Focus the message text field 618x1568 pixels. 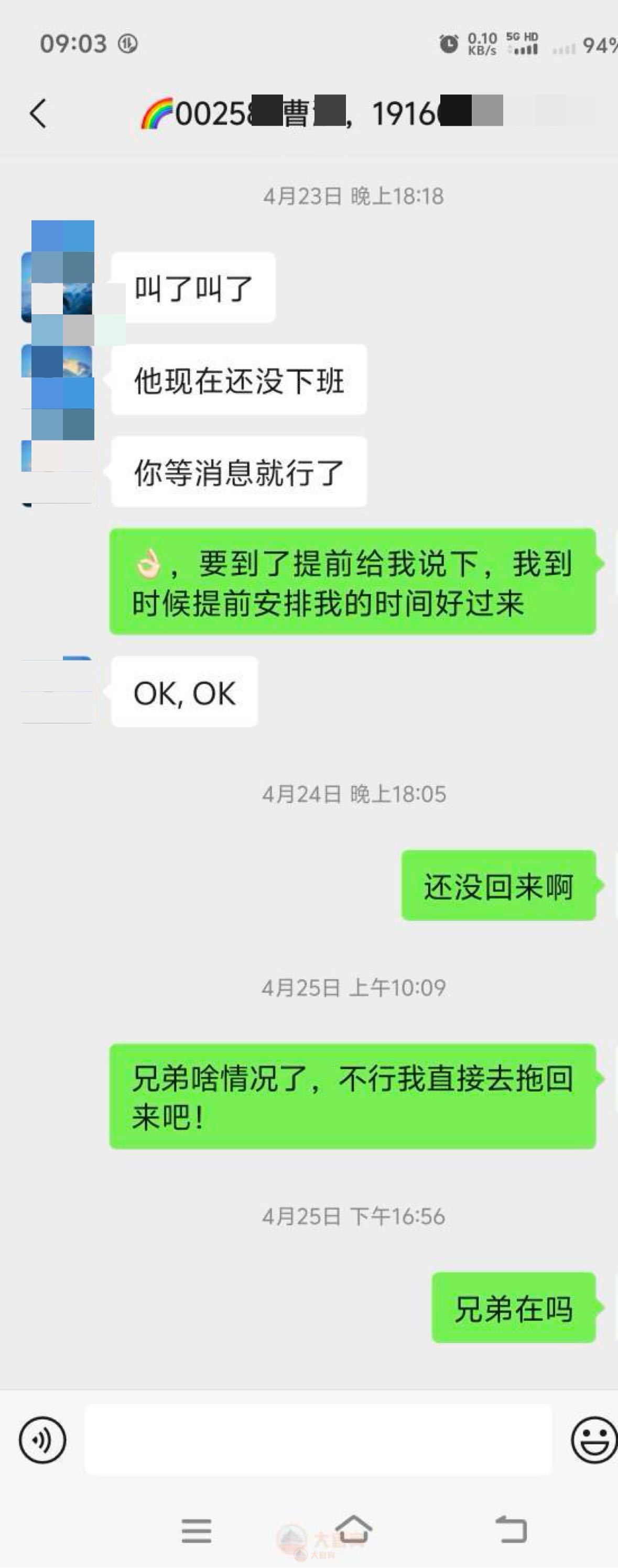tap(318, 1440)
